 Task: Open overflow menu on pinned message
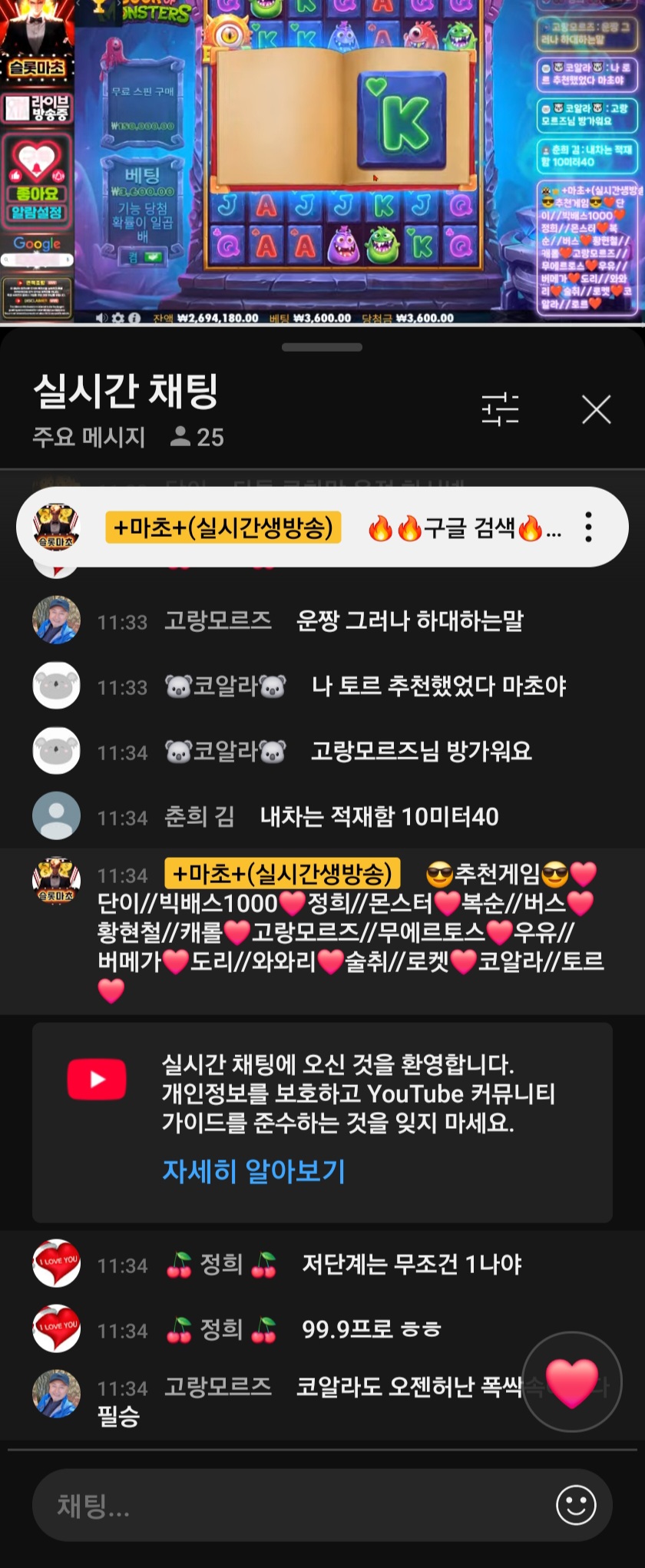click(588, 528)
